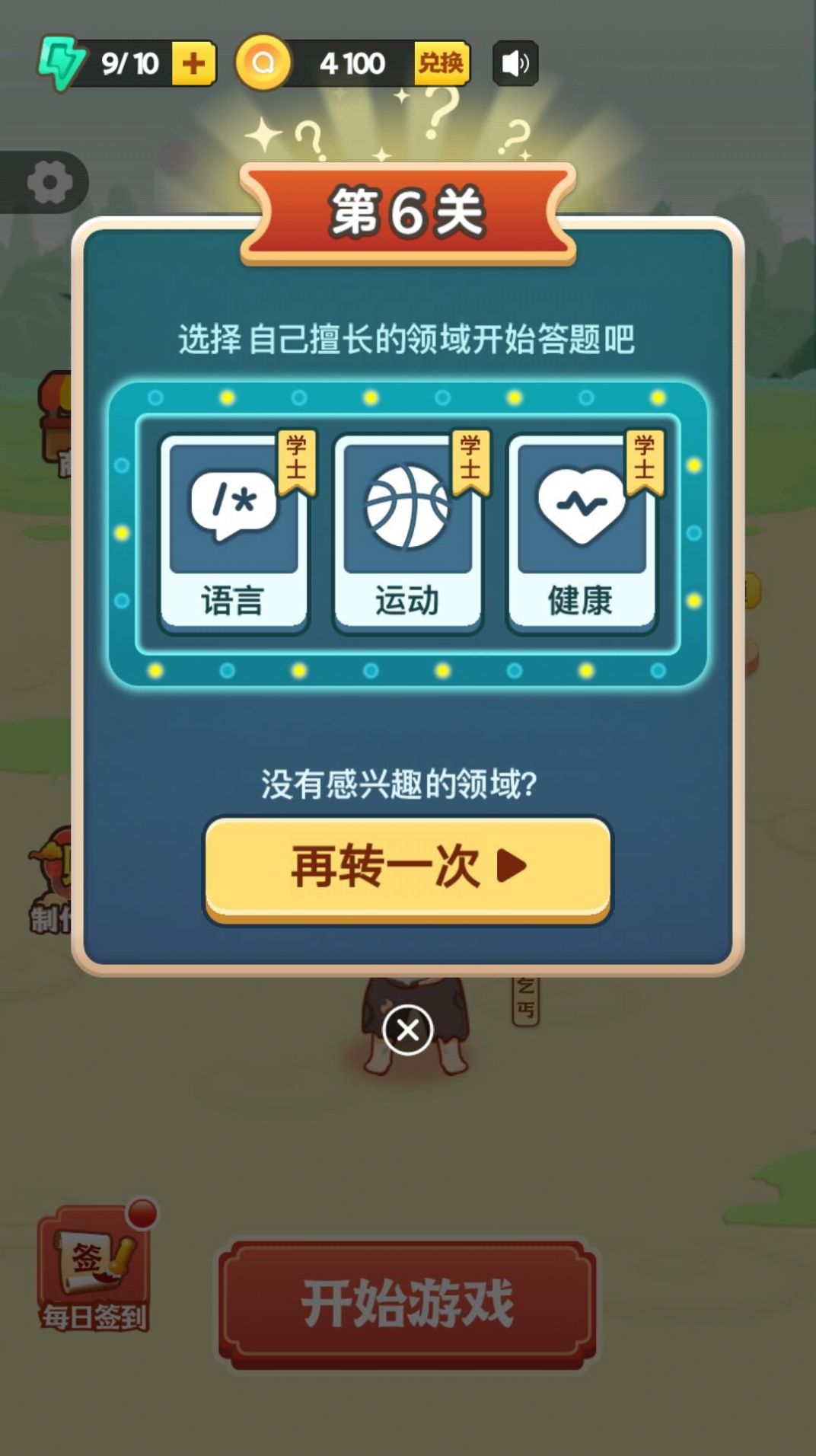Mute the game sound

(x=515, y=63)
